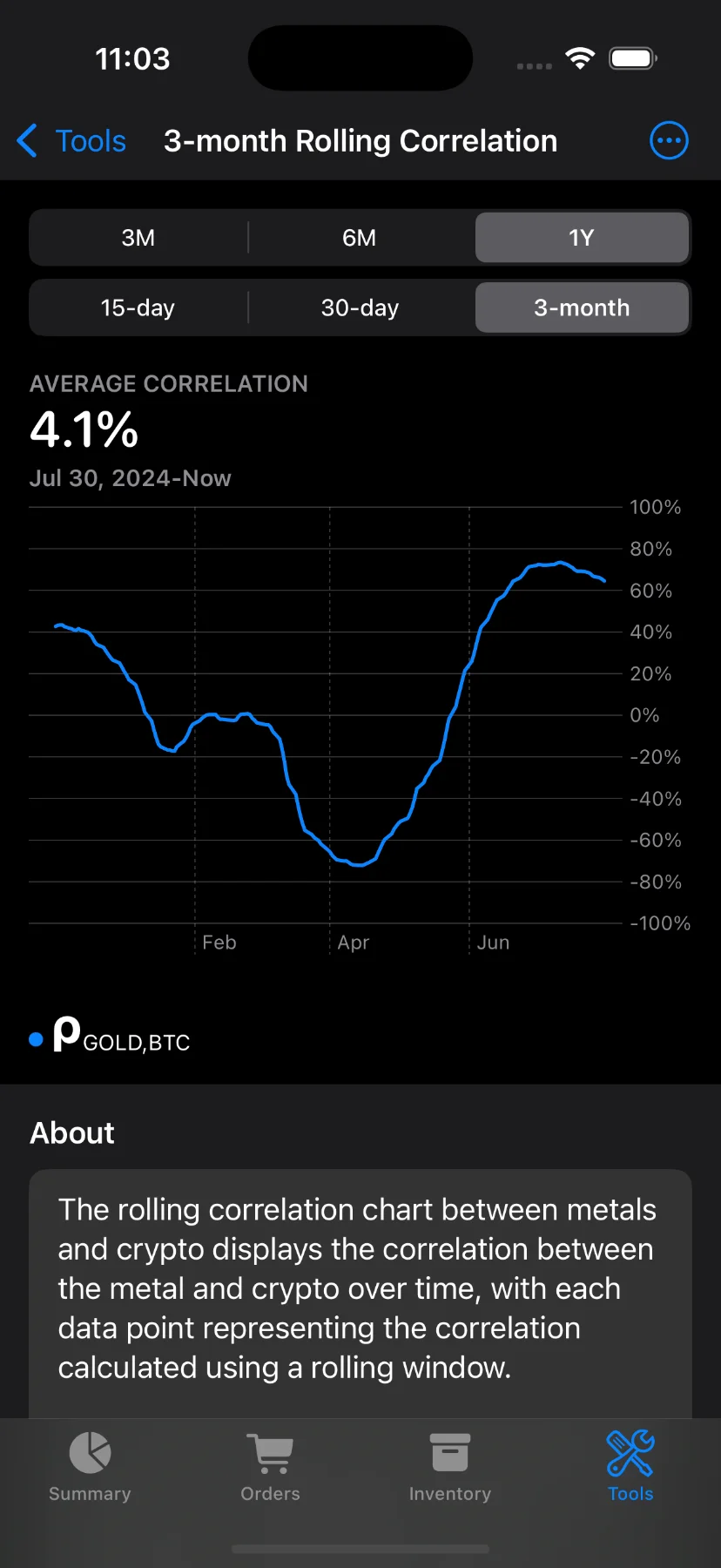Select the Summary tab label

(89, 1493)
